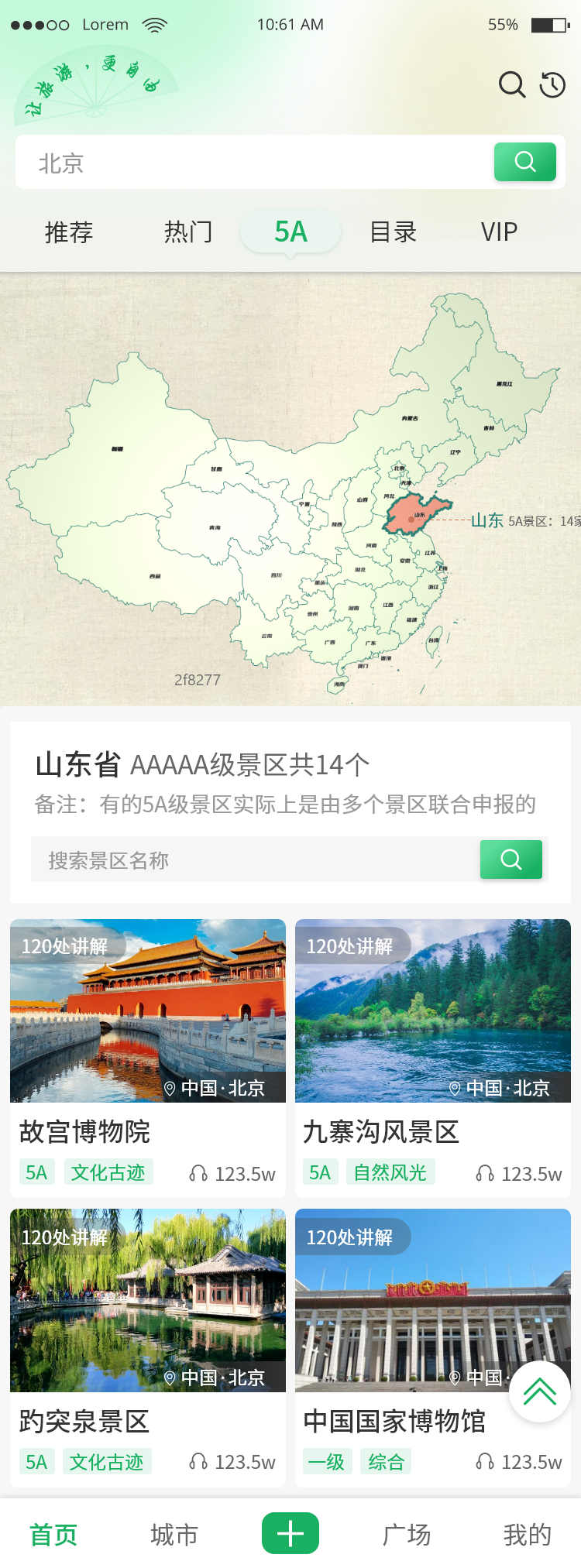Go to the 城市 bottom tab
The image size is (581, 1568).
[x=174, y=1534]
